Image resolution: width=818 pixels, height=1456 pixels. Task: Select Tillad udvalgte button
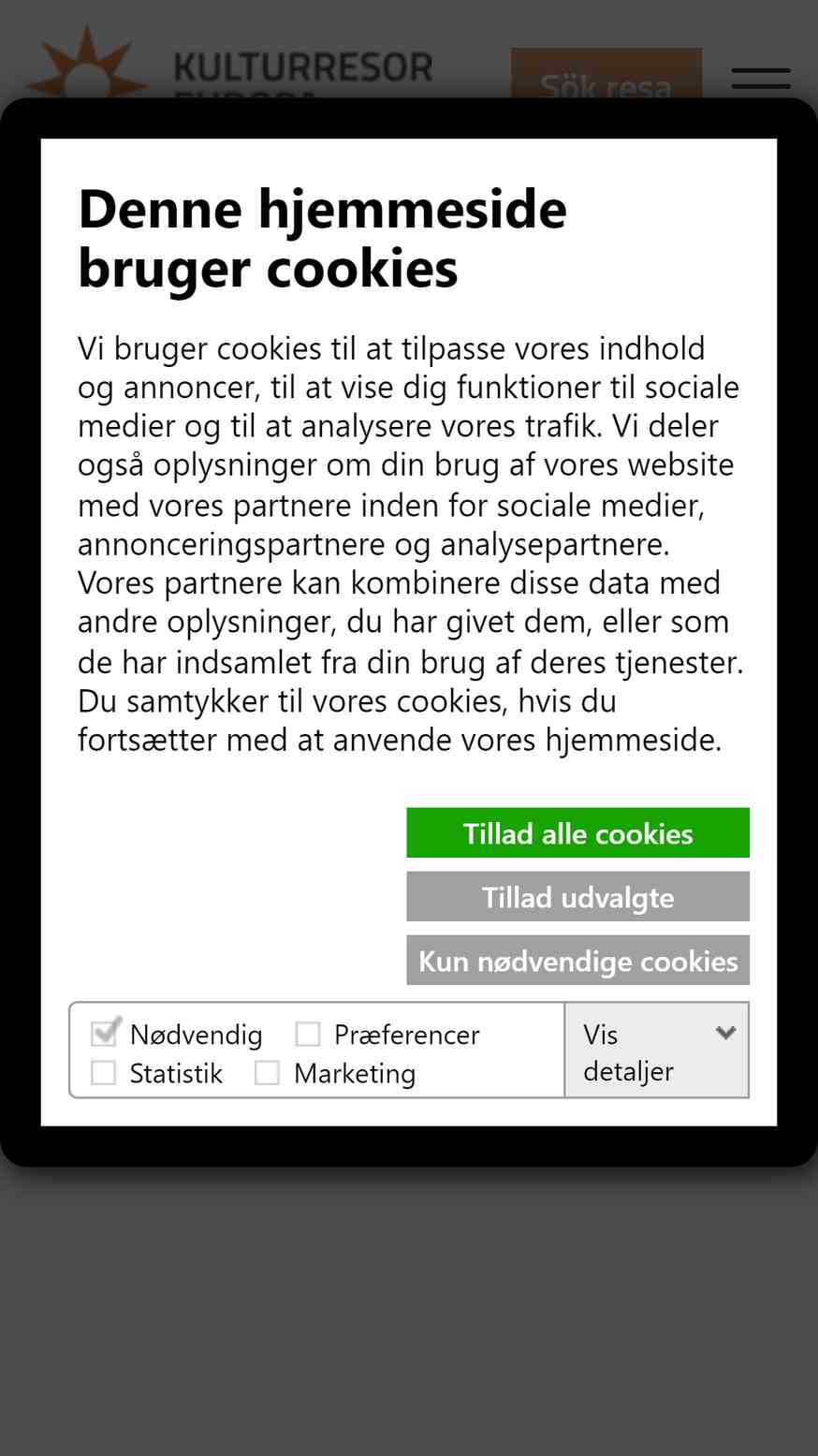pos(577,896)
